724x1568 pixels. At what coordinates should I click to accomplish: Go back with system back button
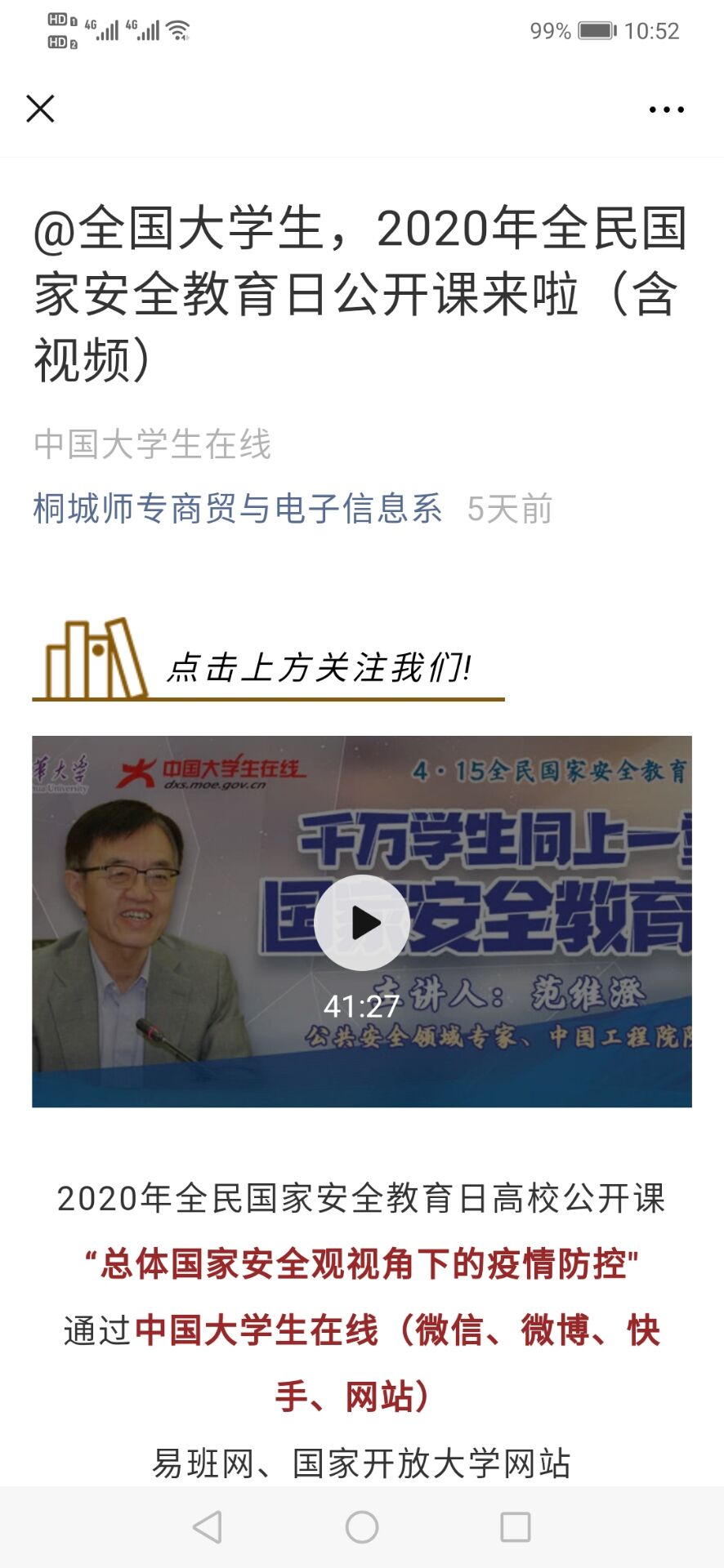tap(208, 1526)
